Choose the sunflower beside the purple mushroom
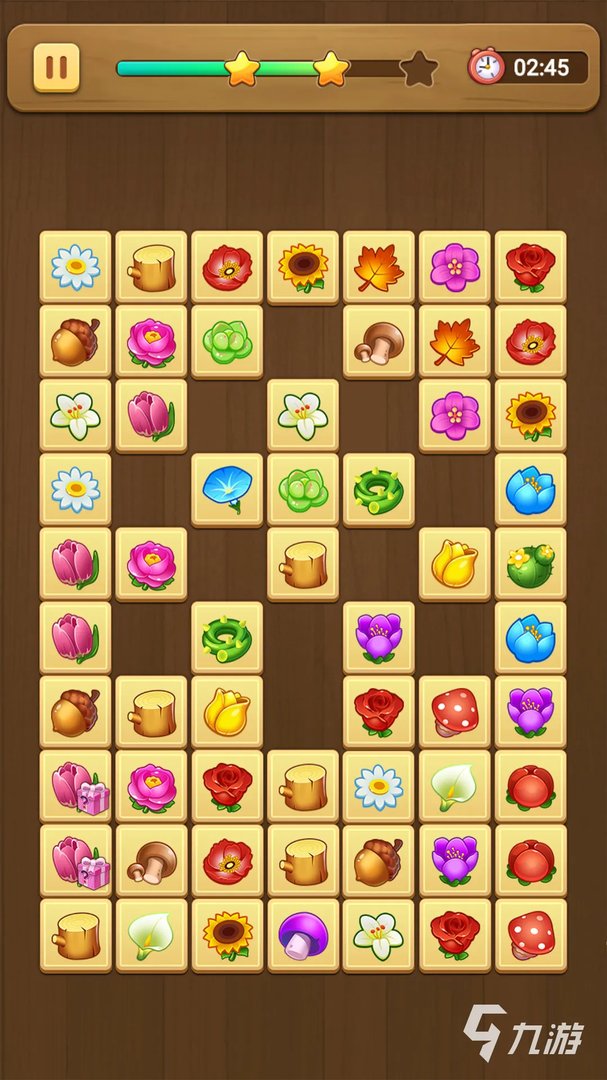This screenshot has height=1080, width=607. (x=227, y=934)
